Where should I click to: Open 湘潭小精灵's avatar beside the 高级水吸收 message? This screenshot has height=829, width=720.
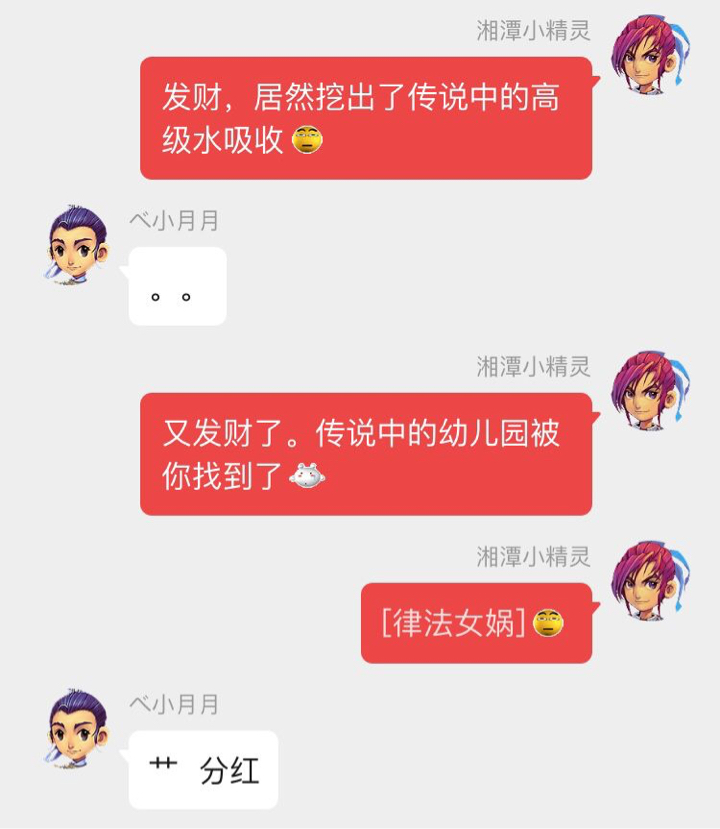coord(650,54)
